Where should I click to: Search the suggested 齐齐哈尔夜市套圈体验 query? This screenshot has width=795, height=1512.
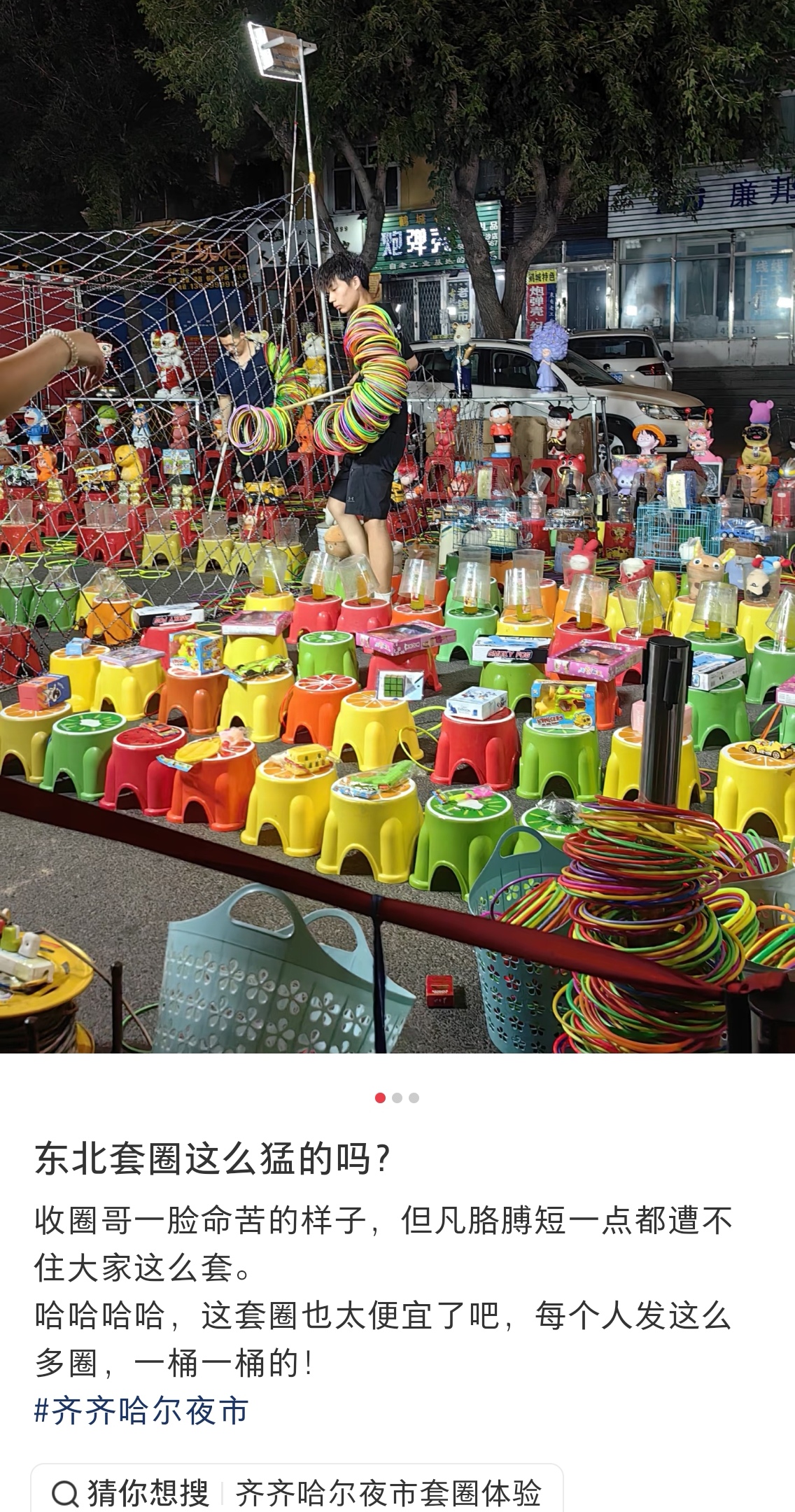click(388, 1493)
